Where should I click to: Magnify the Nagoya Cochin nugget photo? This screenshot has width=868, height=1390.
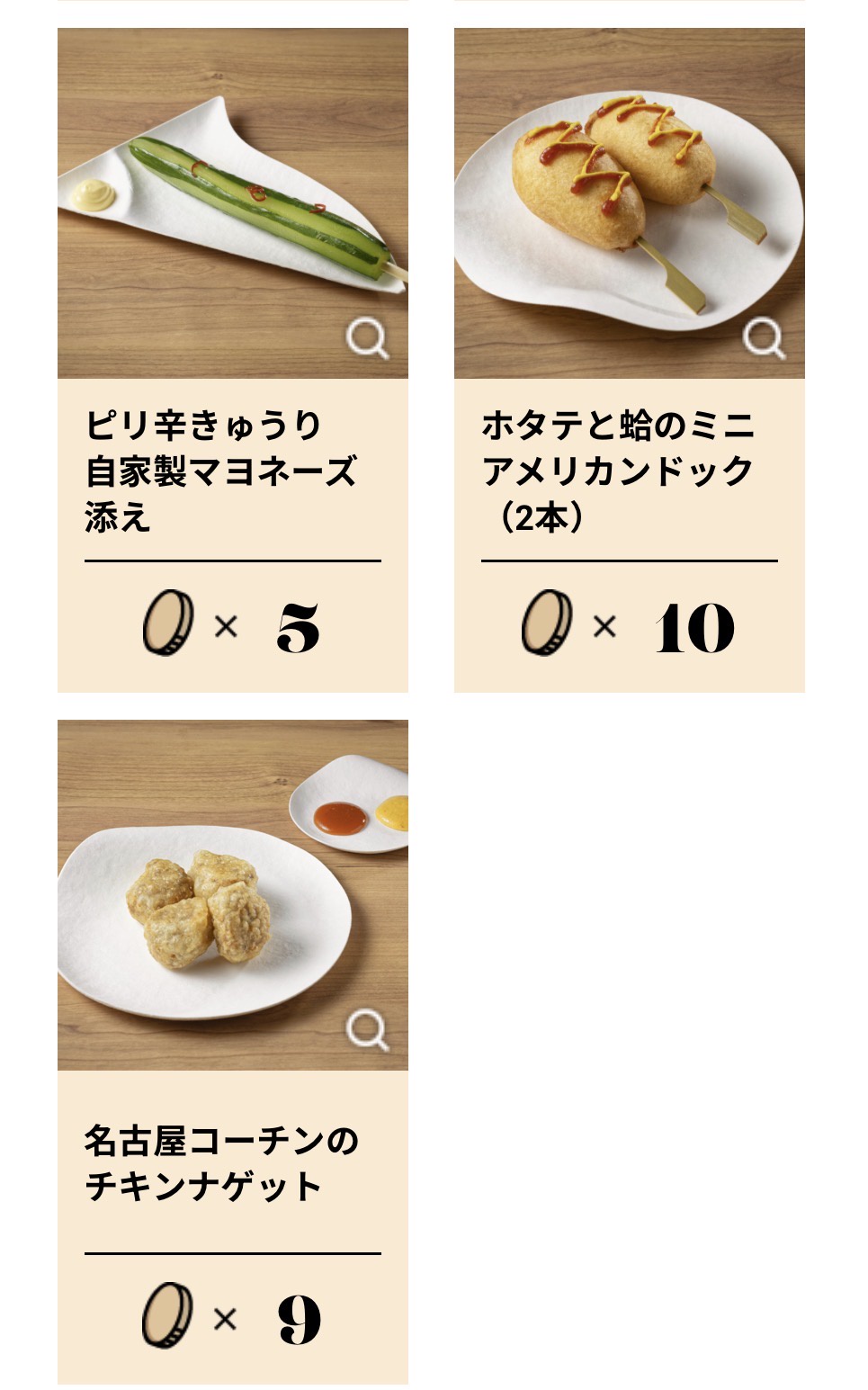(x=367, y=1031)
